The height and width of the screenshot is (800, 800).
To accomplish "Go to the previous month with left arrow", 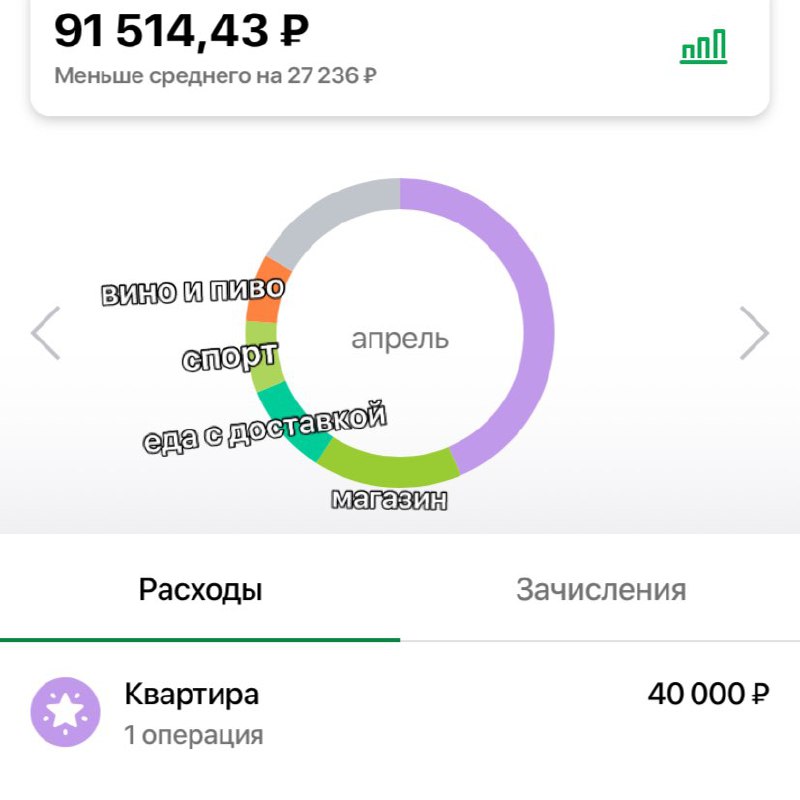I will 46,334.
